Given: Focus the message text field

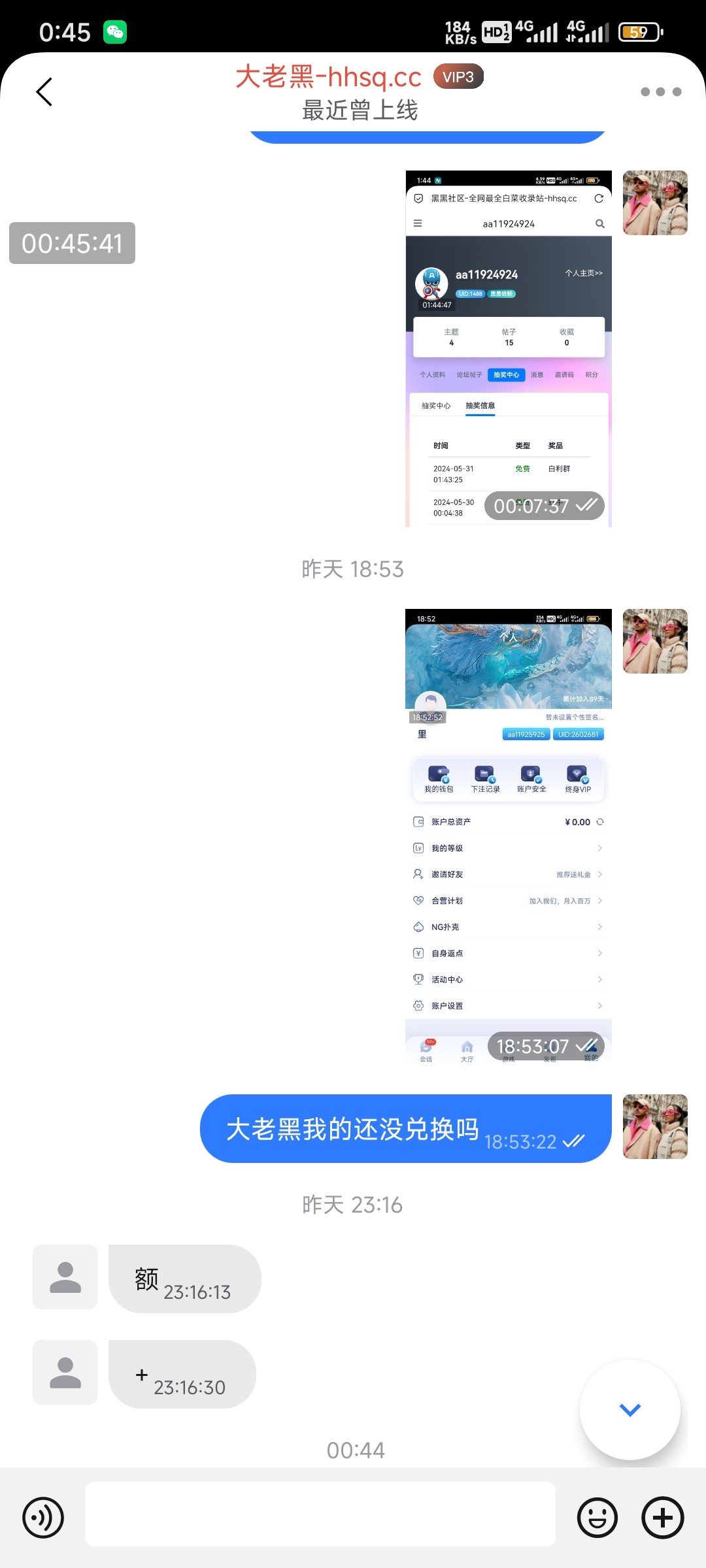Looking at the screenshot, I should [320, 1514].
